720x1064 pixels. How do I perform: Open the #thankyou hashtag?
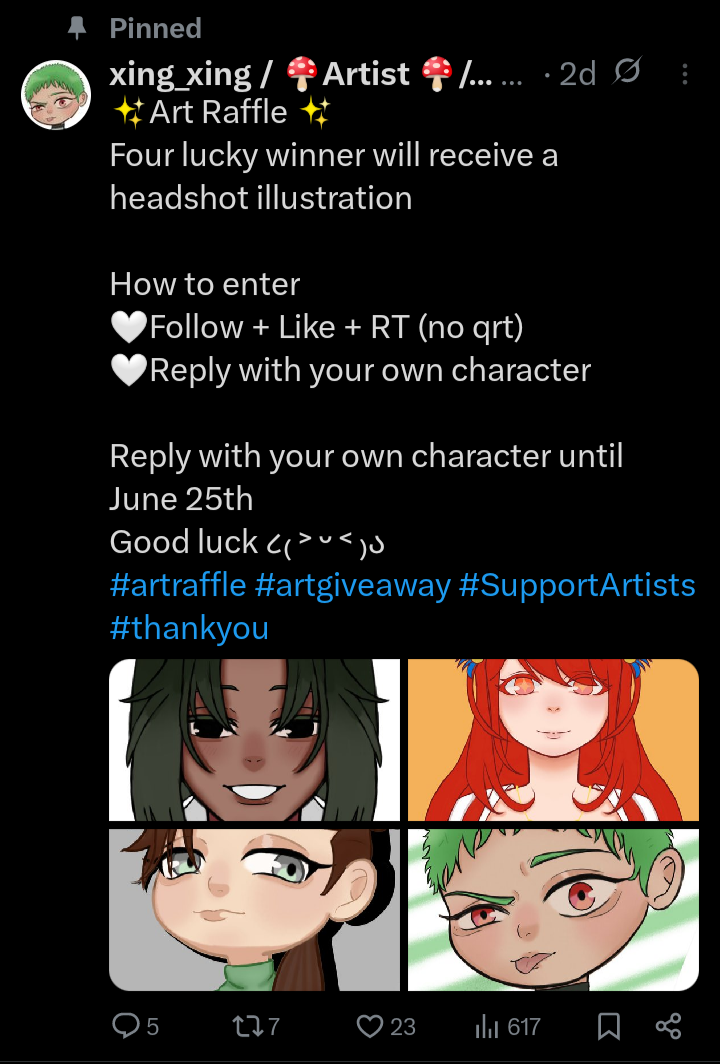coord(189,628)
